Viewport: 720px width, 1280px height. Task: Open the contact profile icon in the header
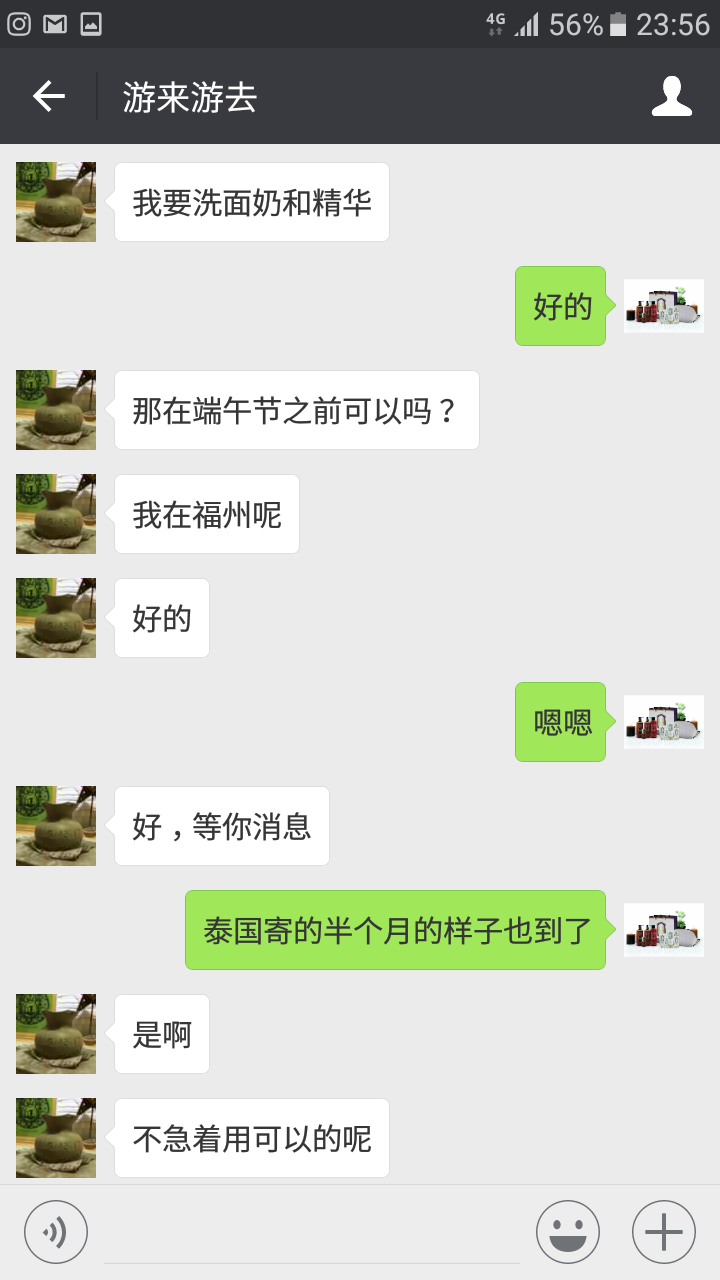pyautogui.click(x=672, y=96)
